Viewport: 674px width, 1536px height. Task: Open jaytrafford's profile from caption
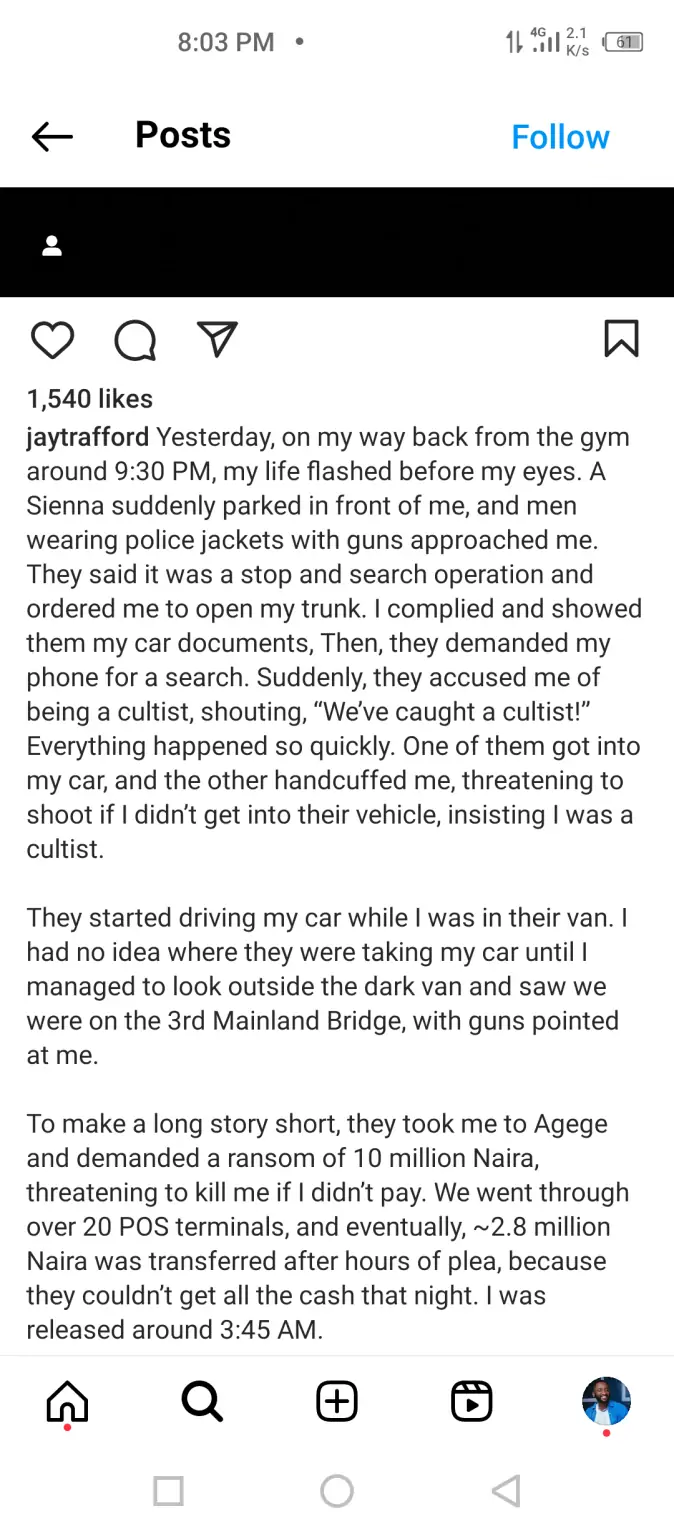[x=88, y=437]
